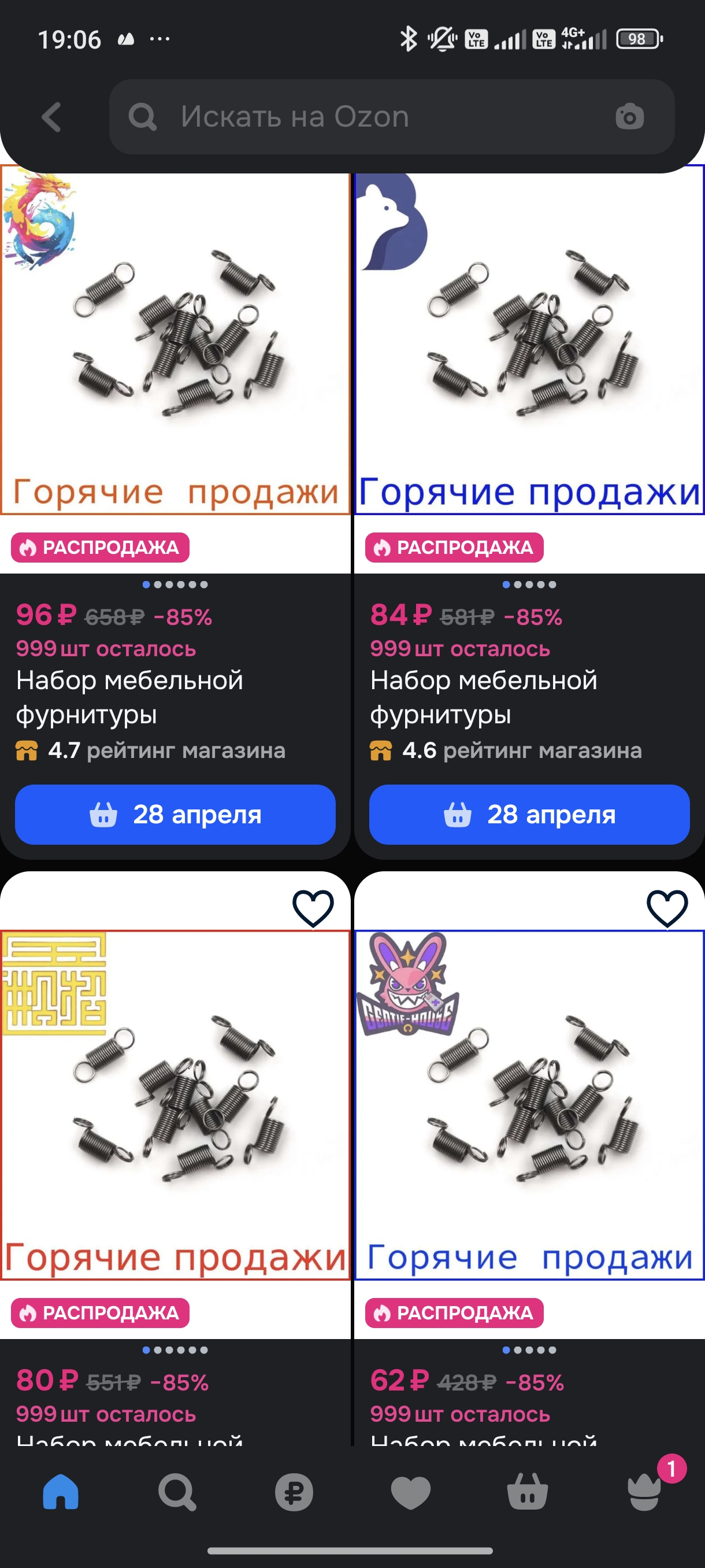Open the shopping cart tab
705x1568 pixels.
tap(528, 1492)
